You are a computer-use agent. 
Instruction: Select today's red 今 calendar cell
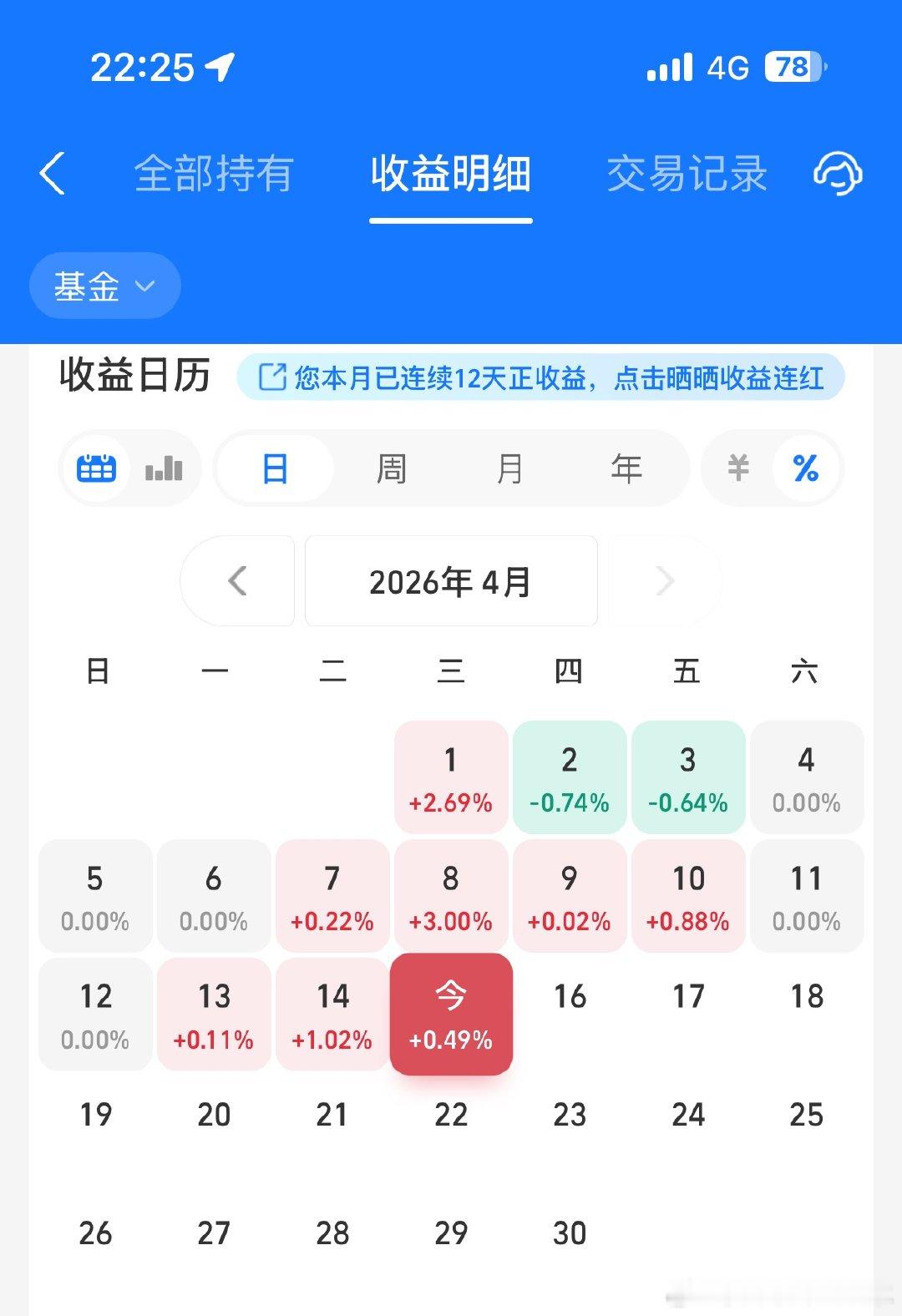(450, 1012)
